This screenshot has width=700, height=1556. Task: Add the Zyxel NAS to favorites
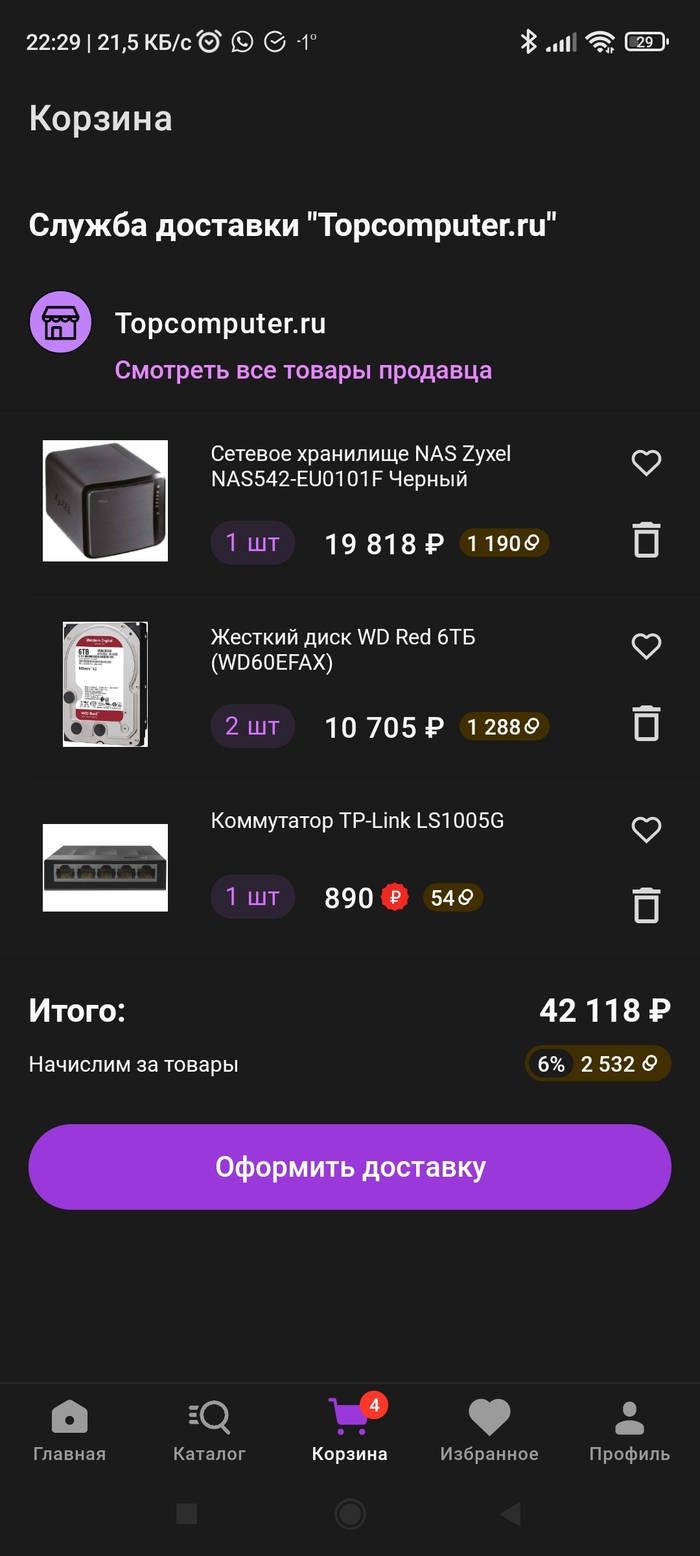[646, 462]
